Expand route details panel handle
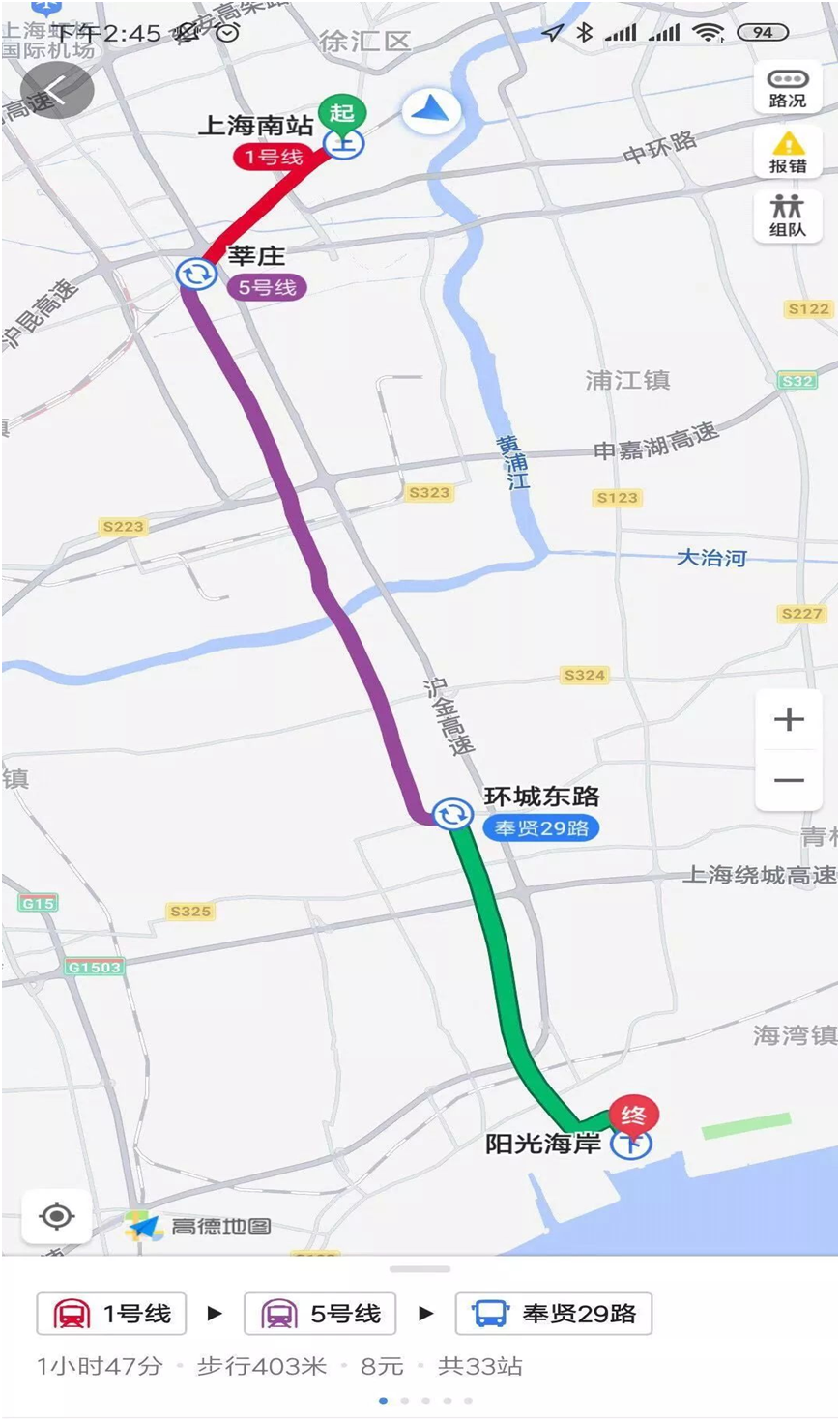Image resolution: width=840 pixels, height=1421 pixels. pyautogui.click(x=420, y=1269)
